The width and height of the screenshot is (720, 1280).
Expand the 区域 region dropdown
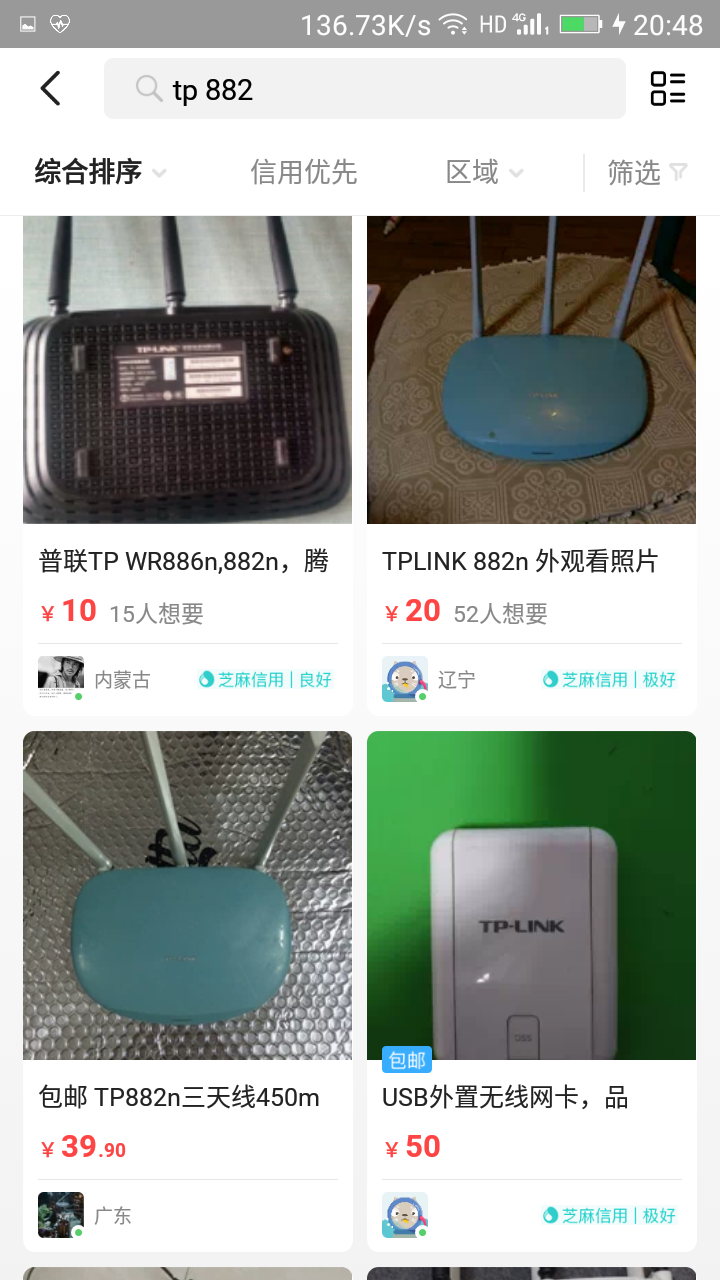(x=484, y=173)
